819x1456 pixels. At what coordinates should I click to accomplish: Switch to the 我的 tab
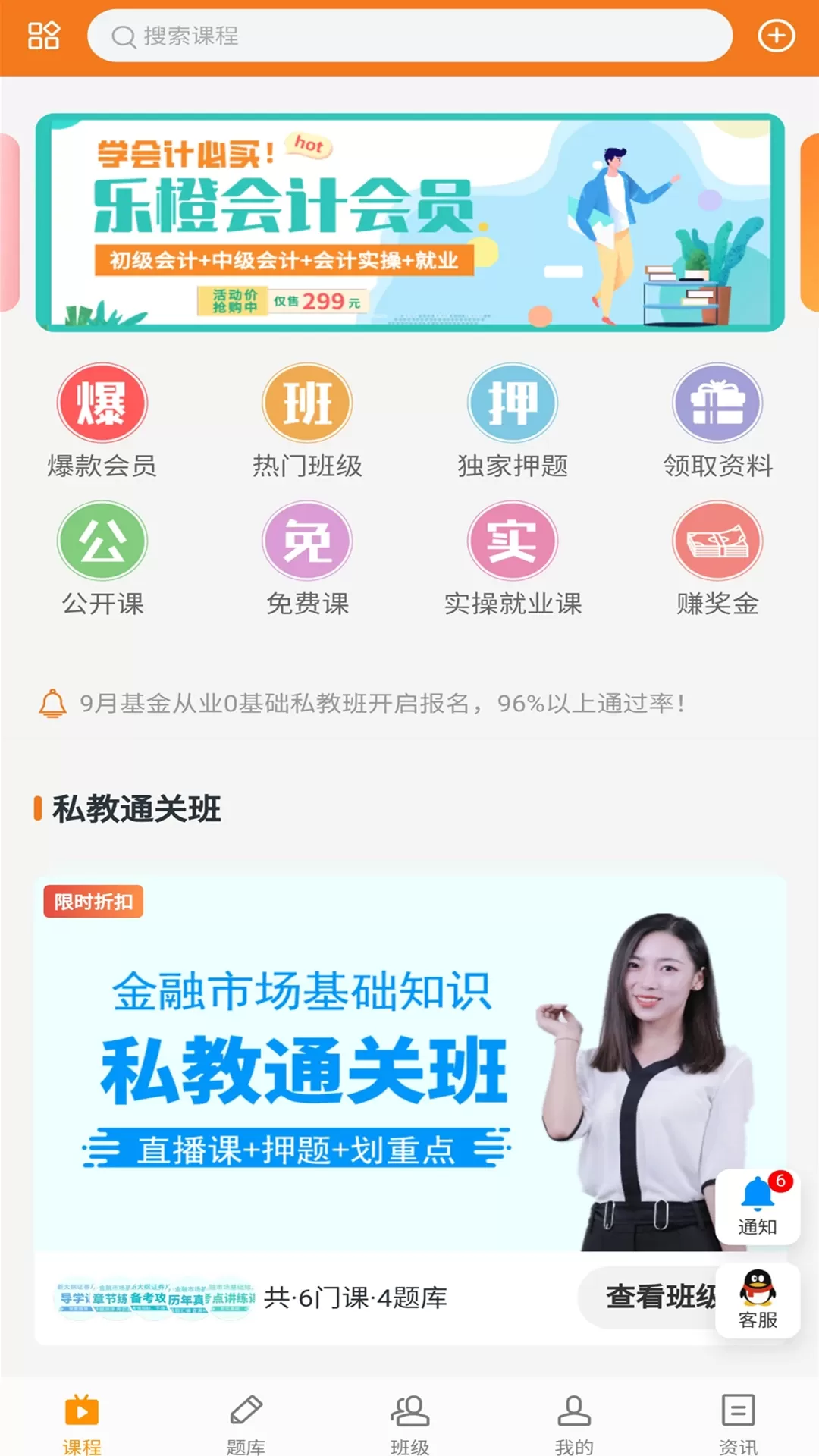tap(574, 1424)
